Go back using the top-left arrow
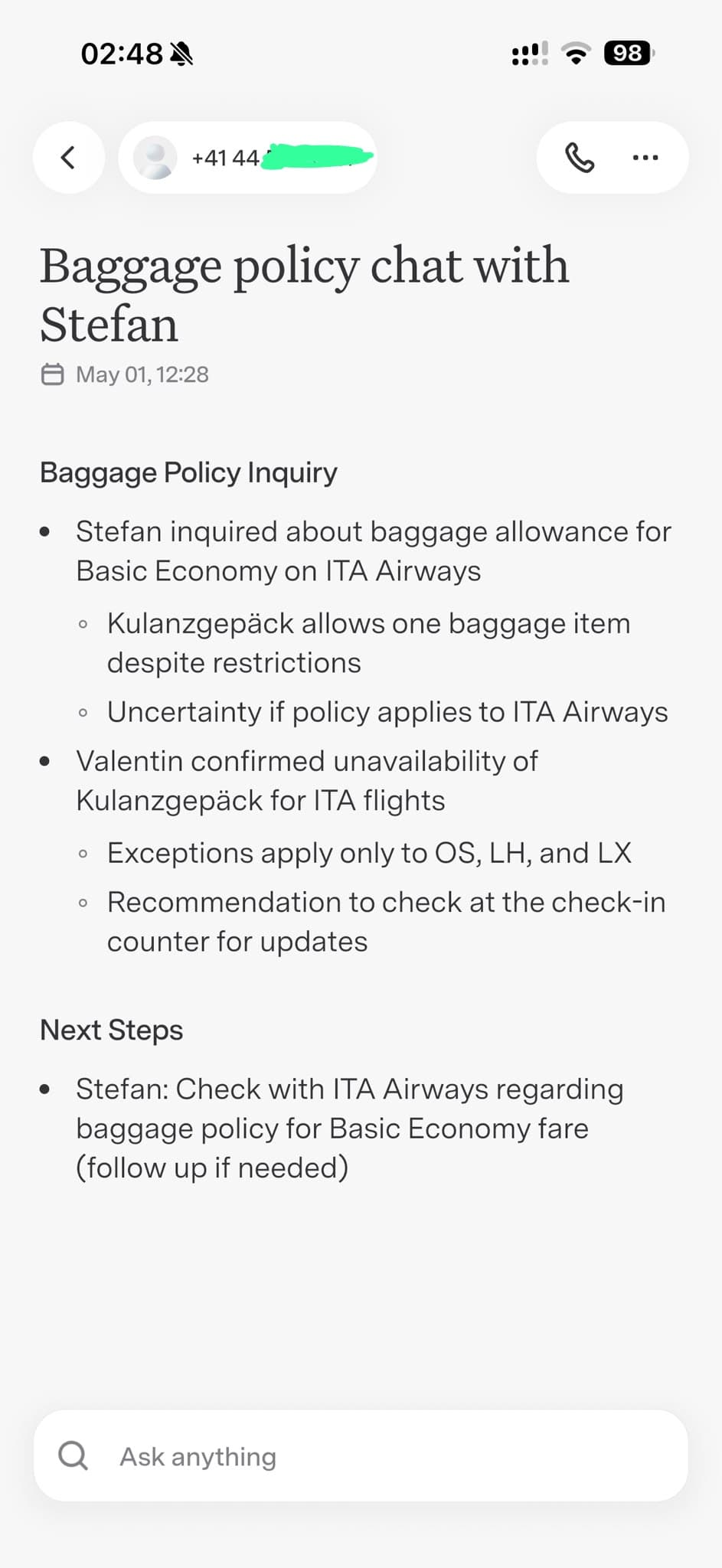 pos(68,158)
